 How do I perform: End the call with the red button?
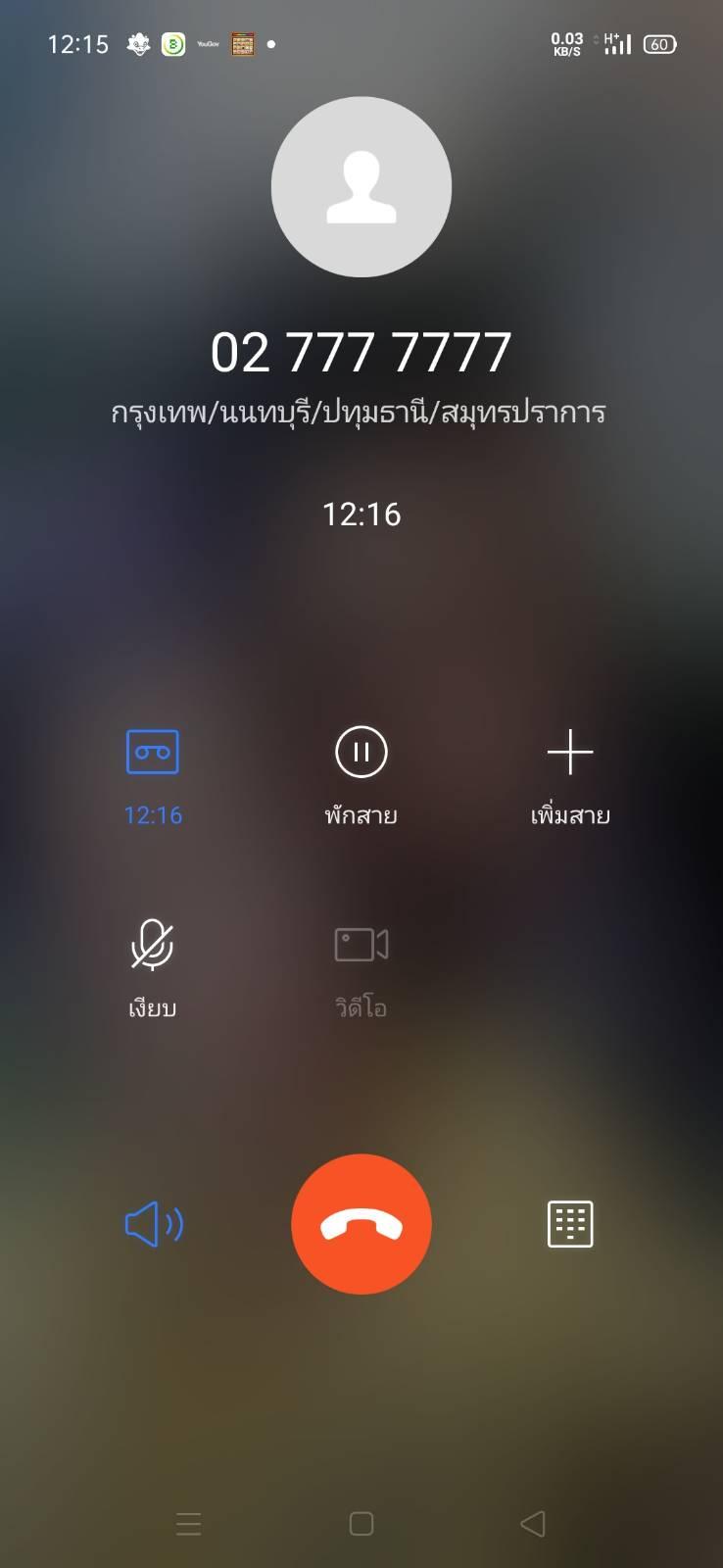(x=361, y=1224)
